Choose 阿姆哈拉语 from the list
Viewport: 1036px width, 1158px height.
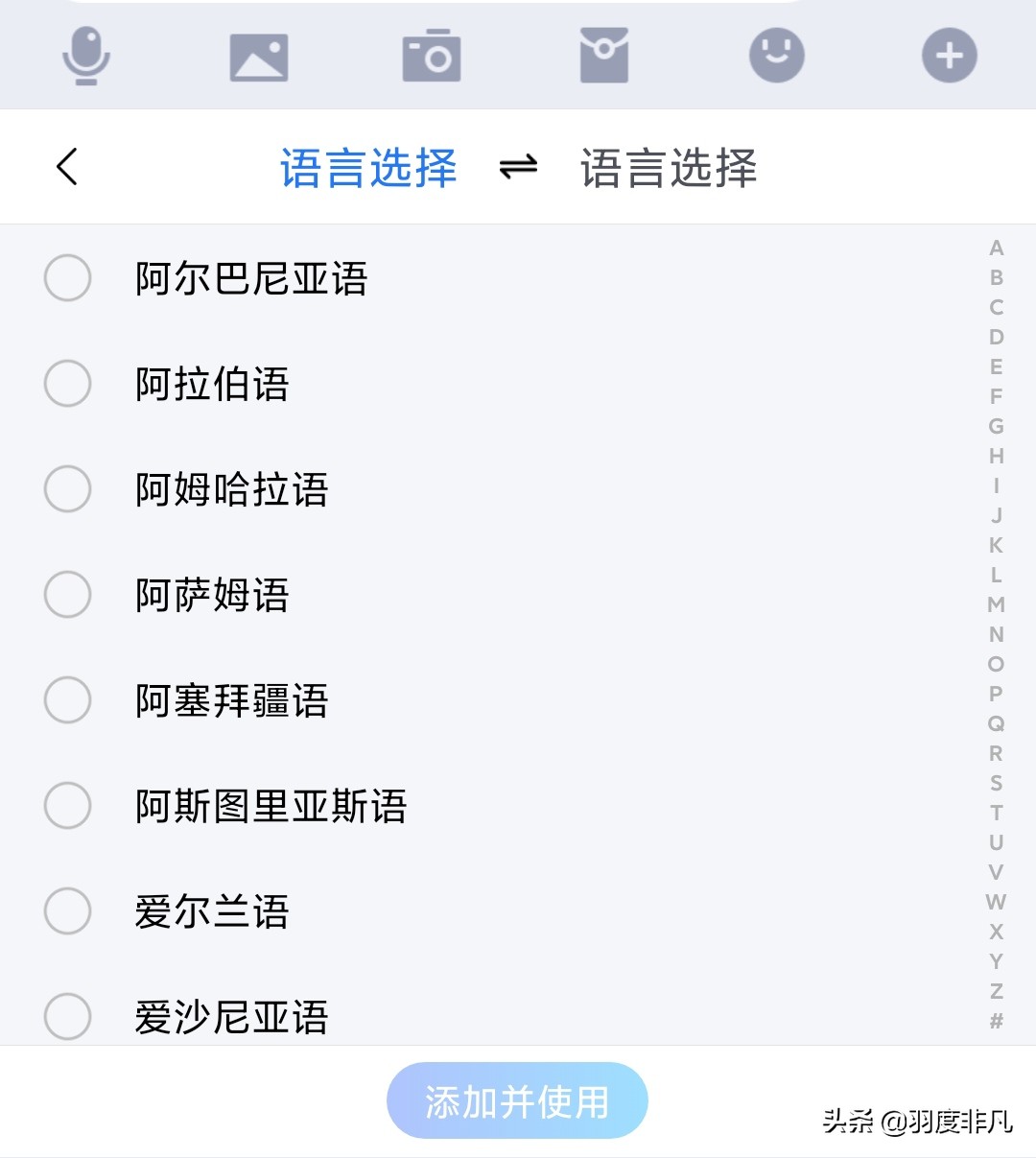[232, 489]
